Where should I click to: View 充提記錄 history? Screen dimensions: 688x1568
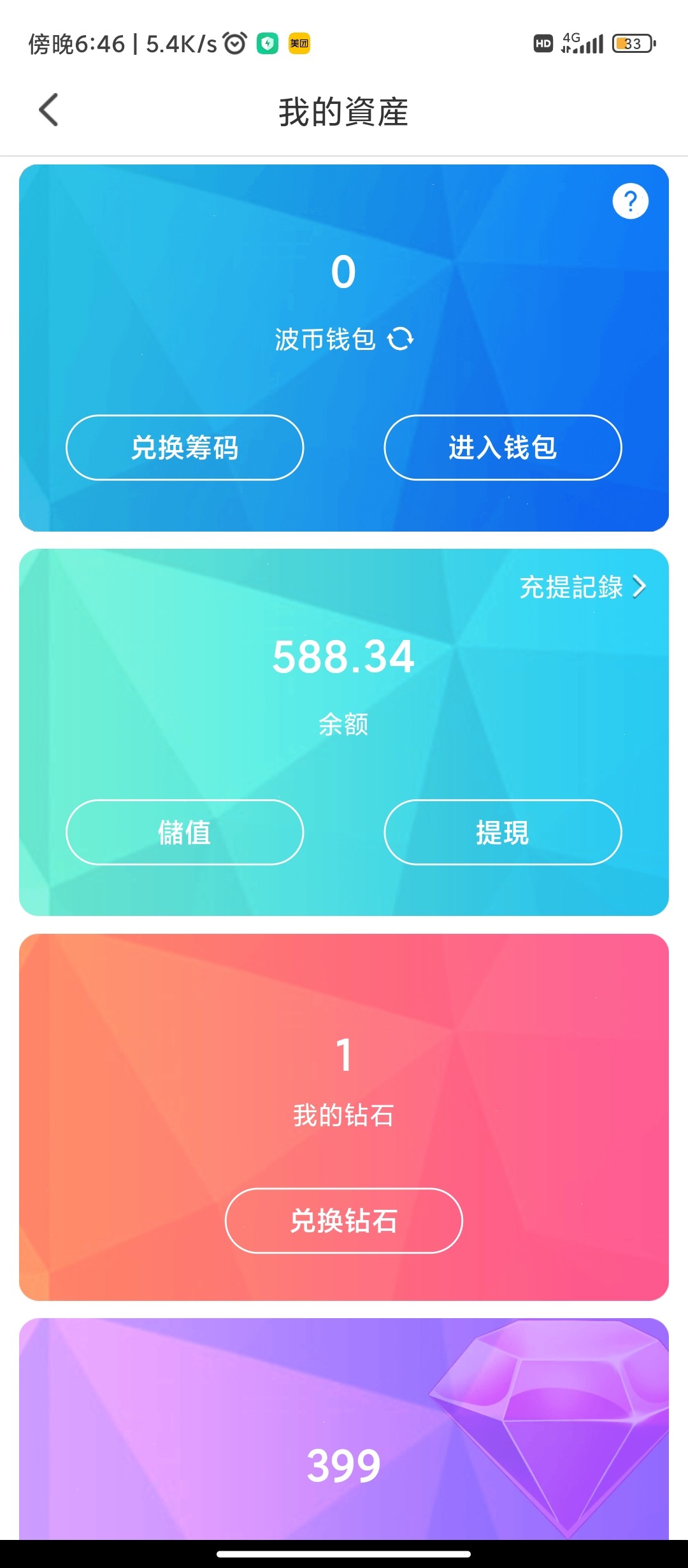582,586
